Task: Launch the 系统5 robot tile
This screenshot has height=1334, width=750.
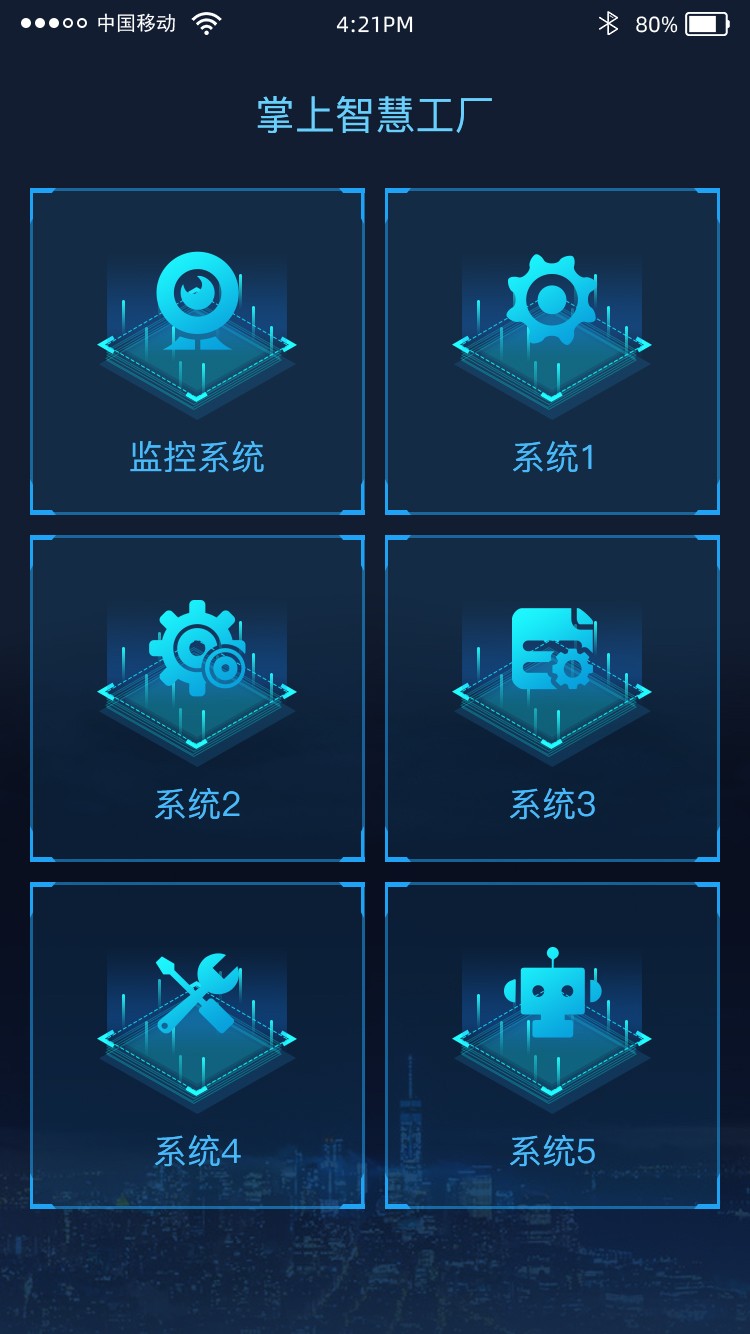Action: [x=552, y=1045]
